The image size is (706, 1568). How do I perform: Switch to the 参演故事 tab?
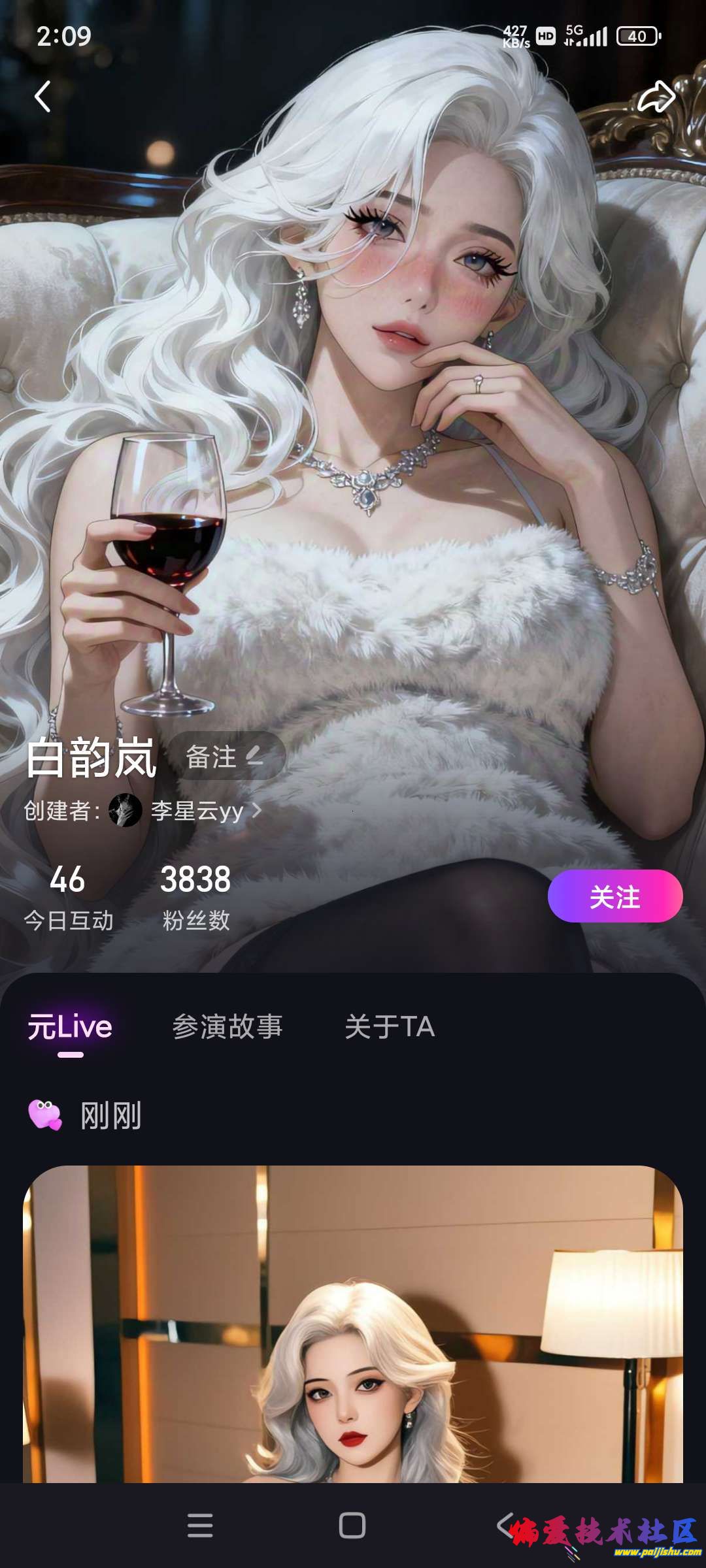coord(227,1026)
